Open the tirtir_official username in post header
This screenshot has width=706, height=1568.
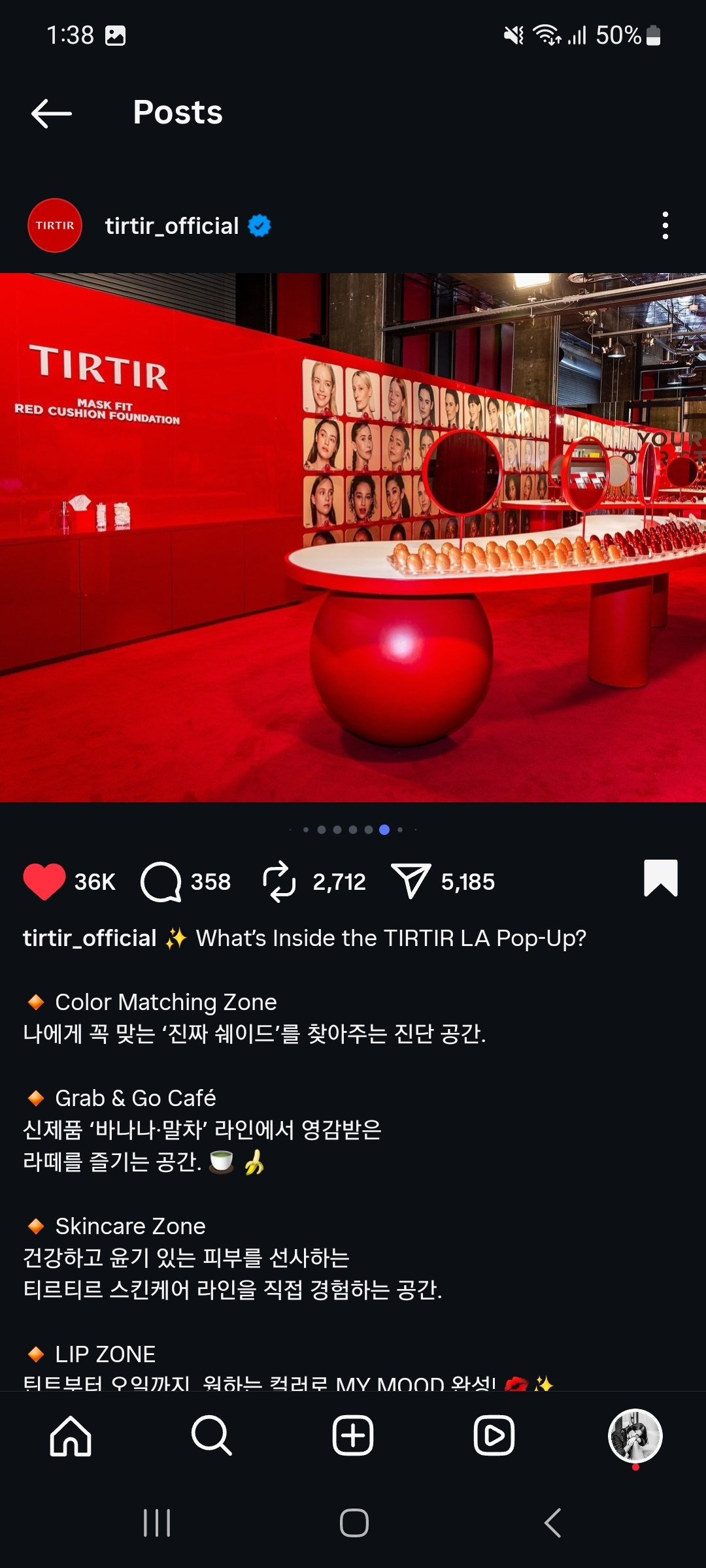172,226
